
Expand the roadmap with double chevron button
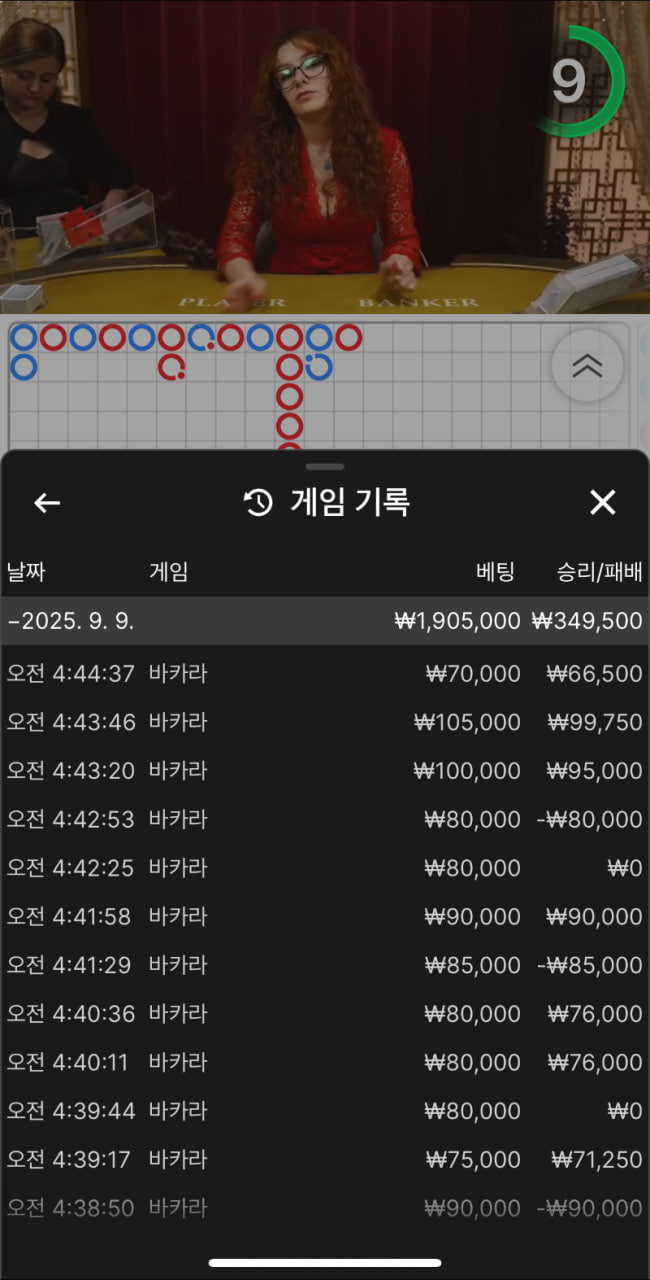click(x=587, y=366)
